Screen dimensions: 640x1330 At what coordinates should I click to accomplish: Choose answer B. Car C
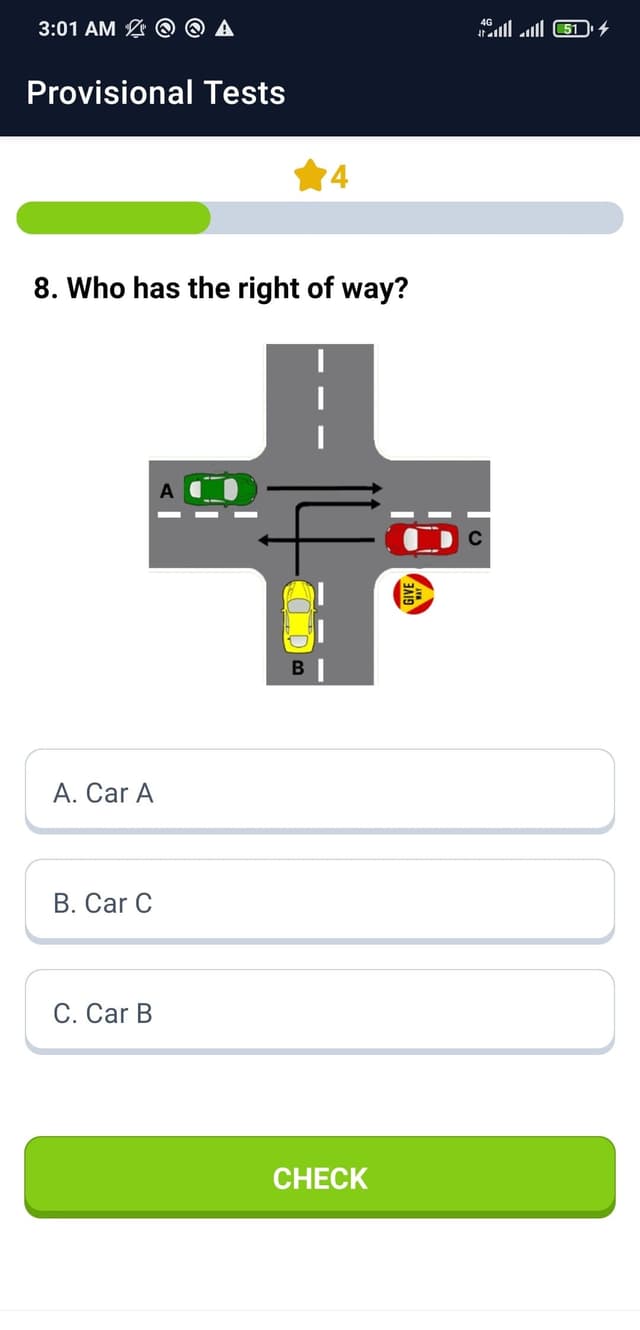[320, 902]
